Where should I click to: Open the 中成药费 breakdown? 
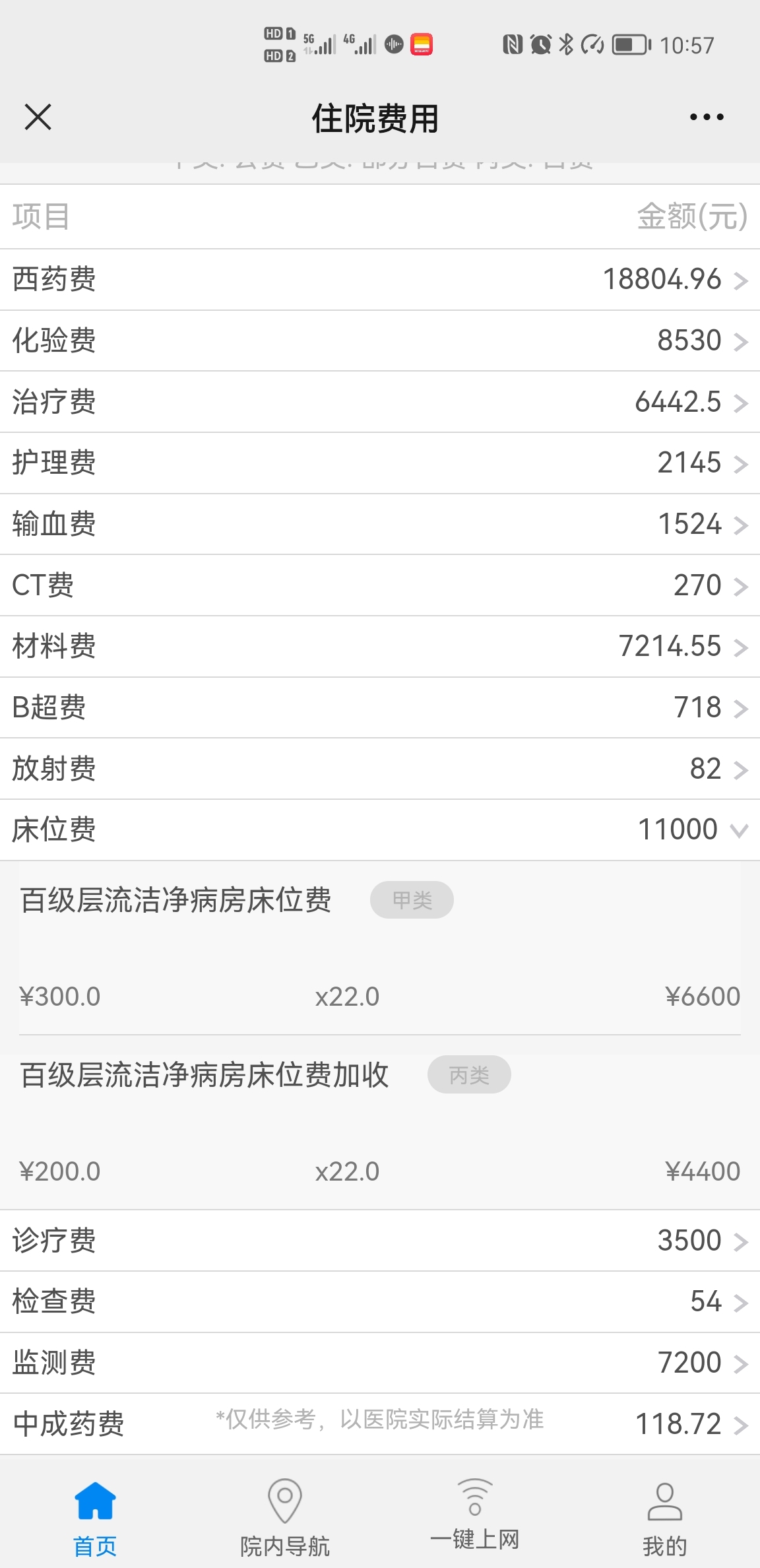380,1424
